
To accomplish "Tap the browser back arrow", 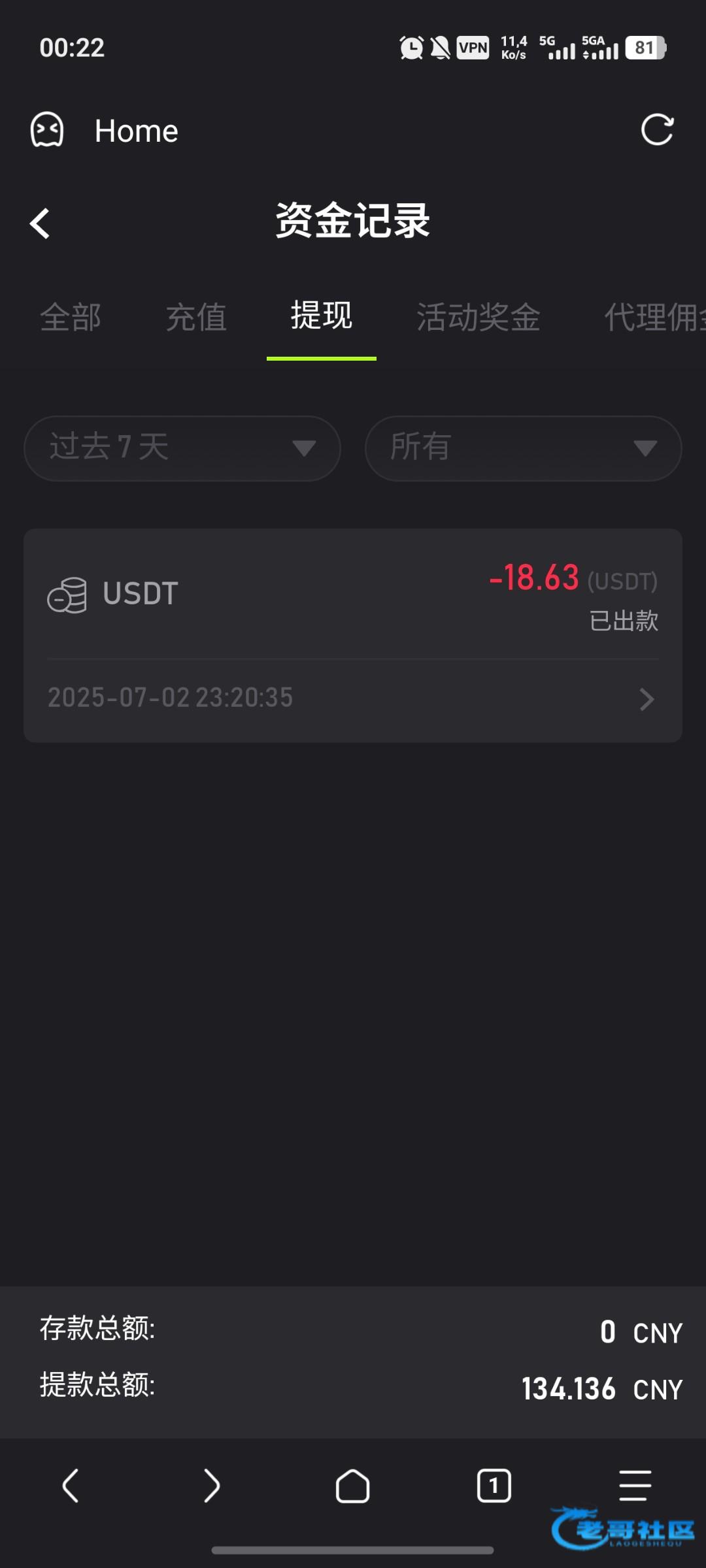I will pyautogui.click(x=71, y=1486).
